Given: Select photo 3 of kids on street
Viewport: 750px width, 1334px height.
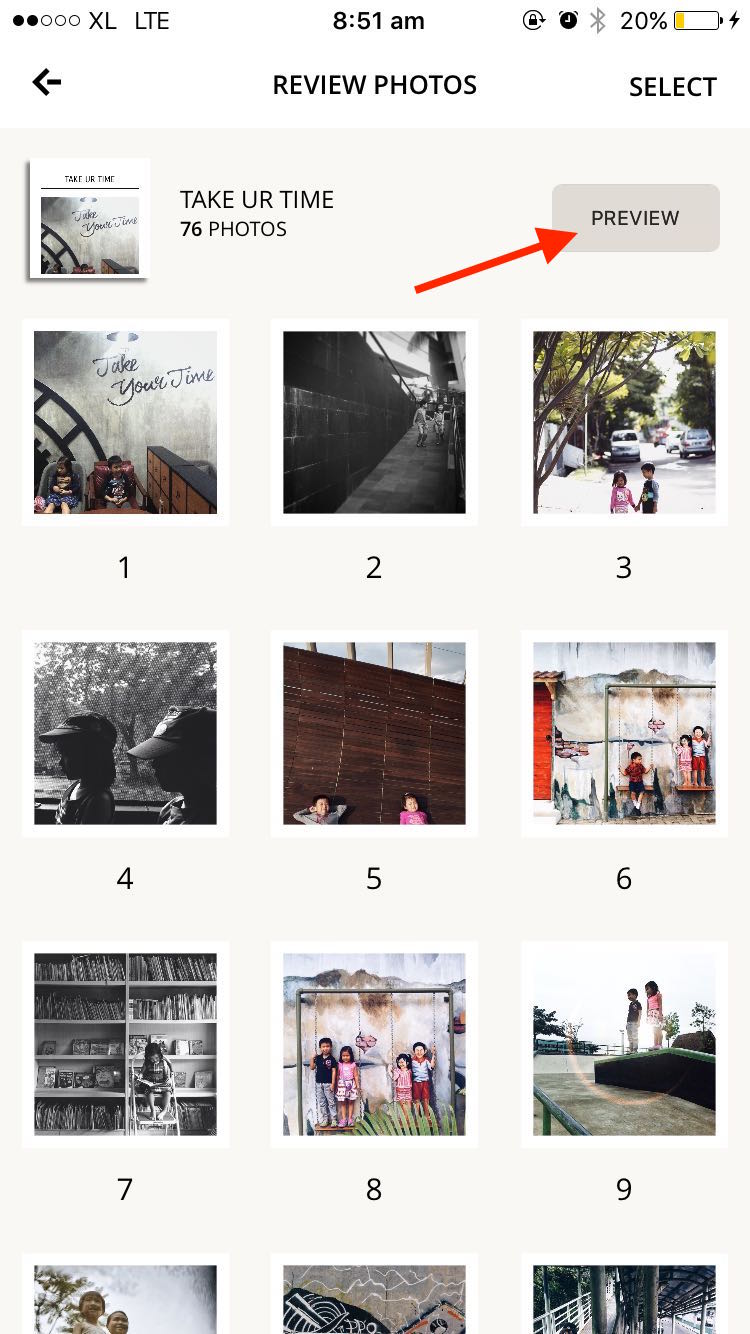Looking at the screenshot, I should click(624, 422).
